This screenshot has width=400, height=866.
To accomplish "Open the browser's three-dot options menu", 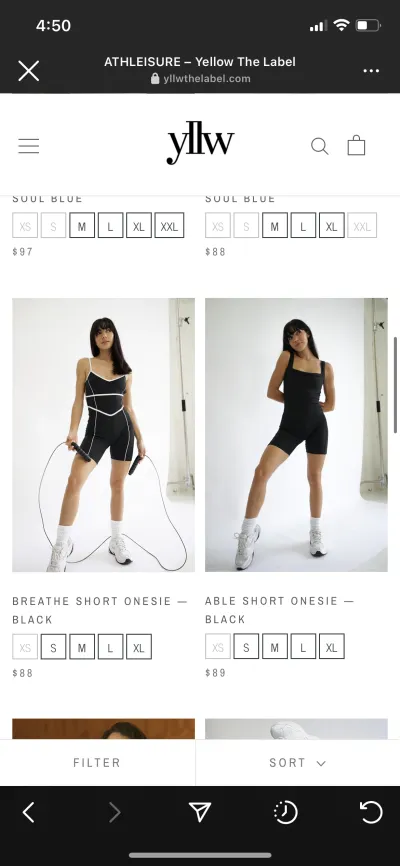I will coord(371,71).
